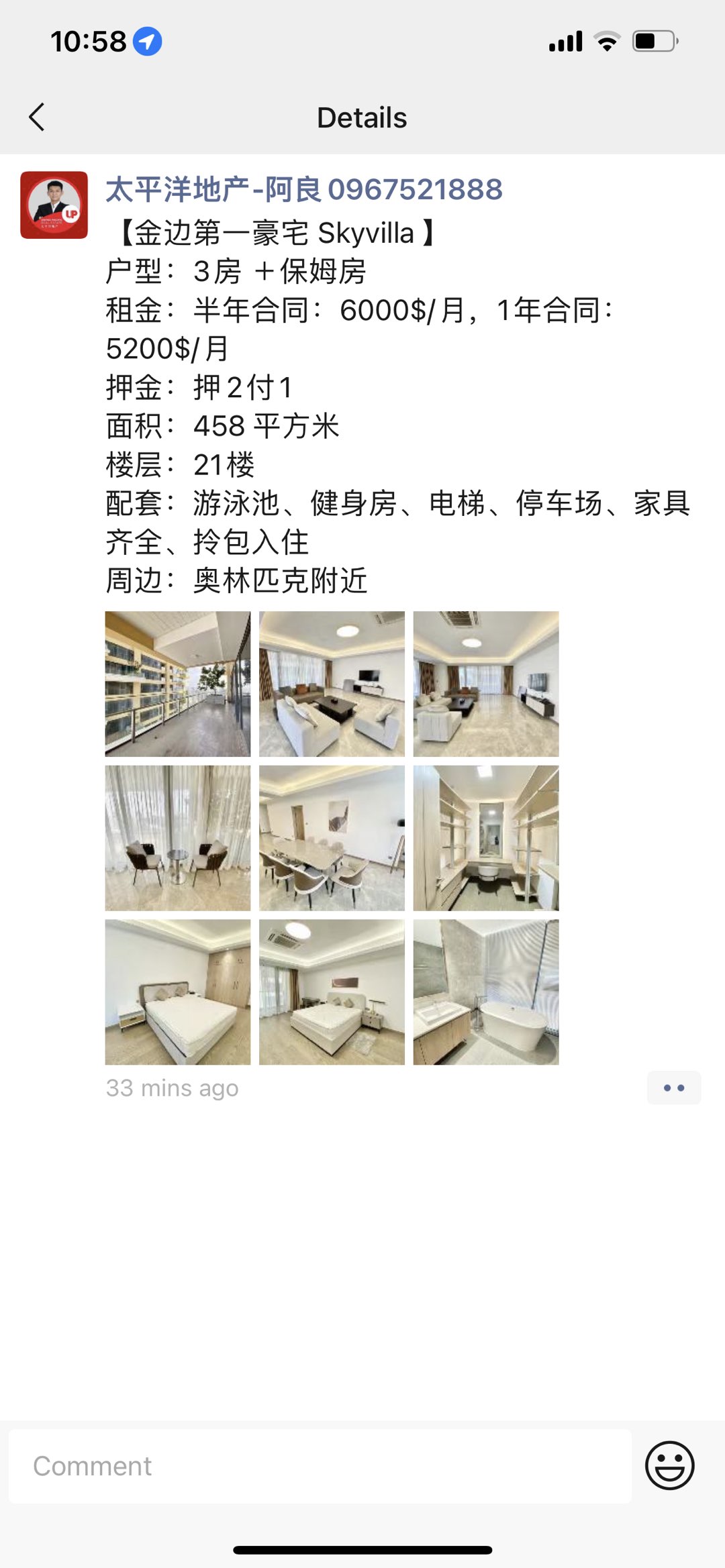View the living room photo with TV
725x1568 pixels.
coord(332,684)
